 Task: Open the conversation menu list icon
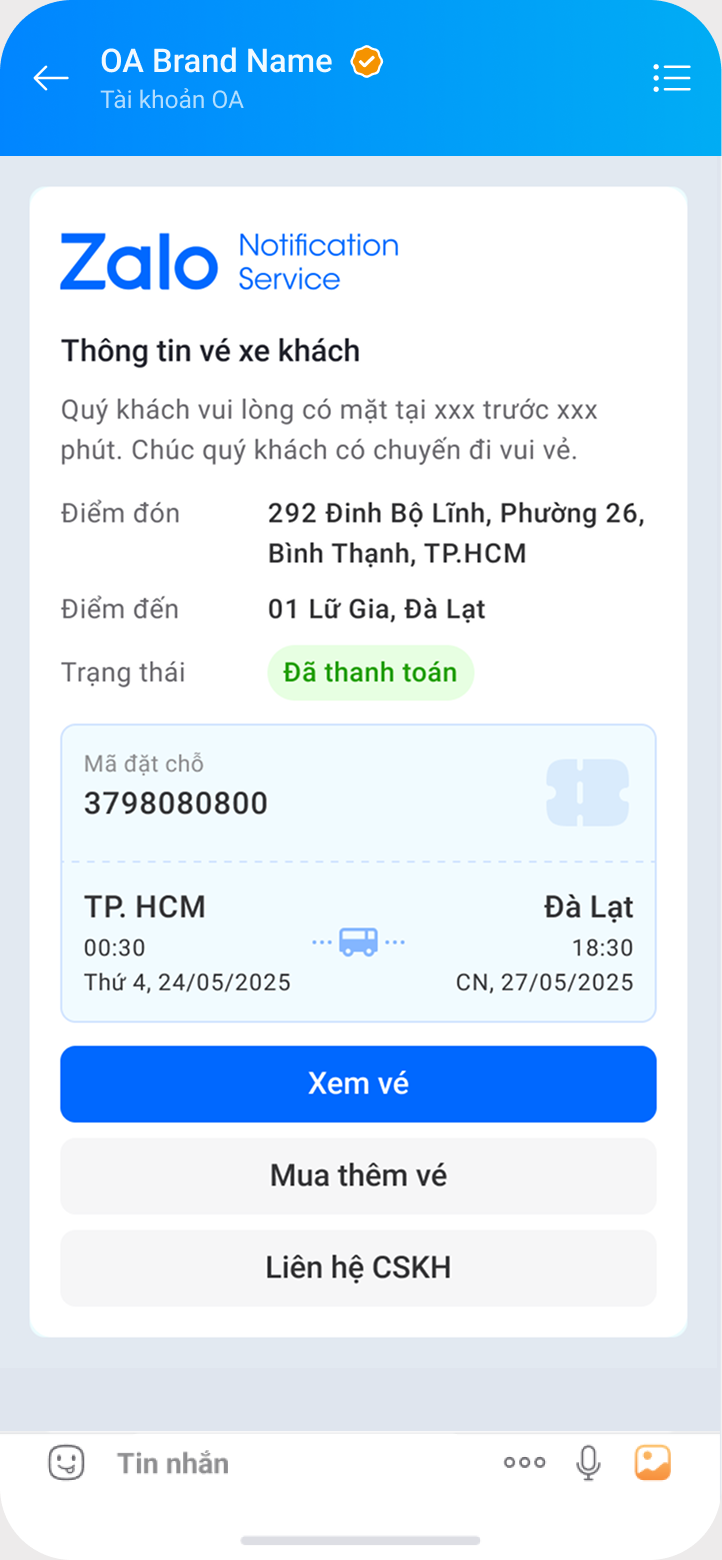tap(672, 78)
